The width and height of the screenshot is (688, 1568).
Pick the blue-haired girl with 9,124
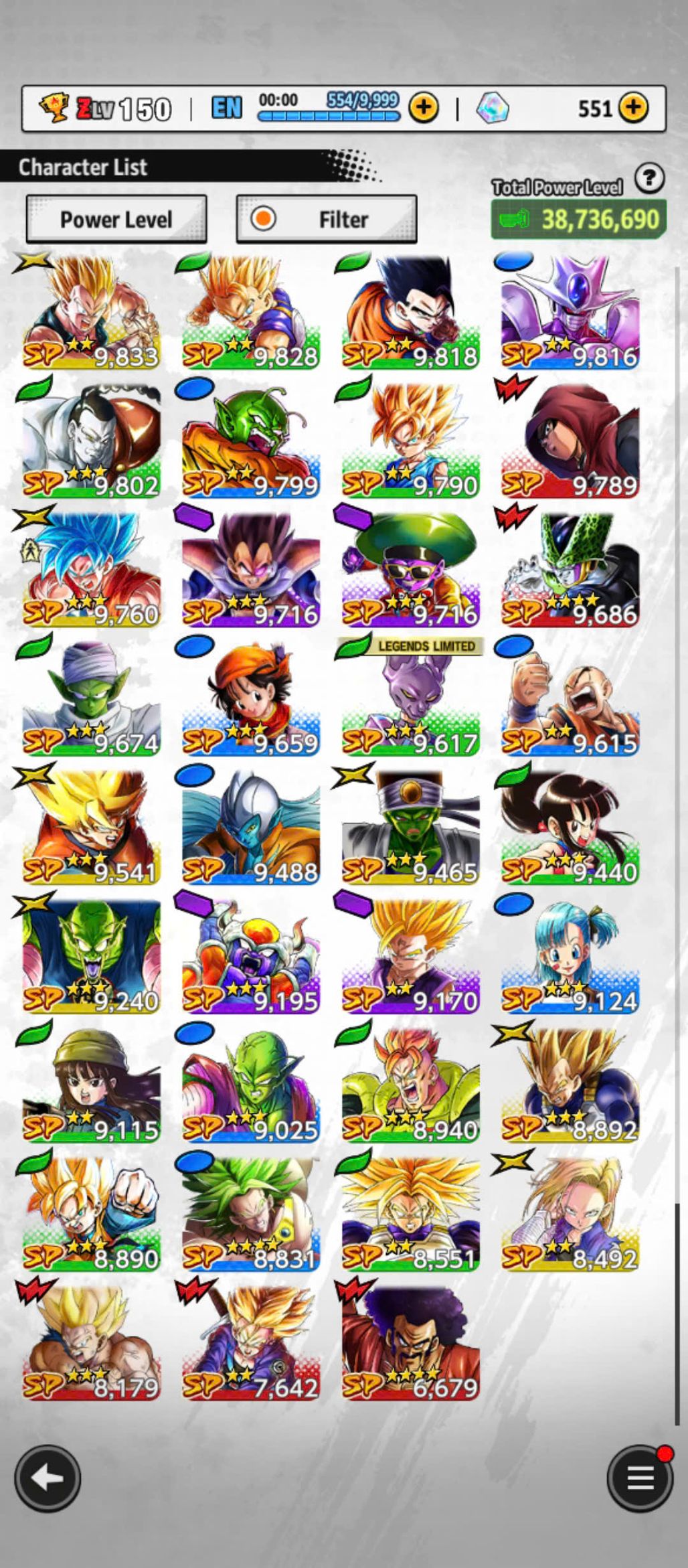pos(570,956)
